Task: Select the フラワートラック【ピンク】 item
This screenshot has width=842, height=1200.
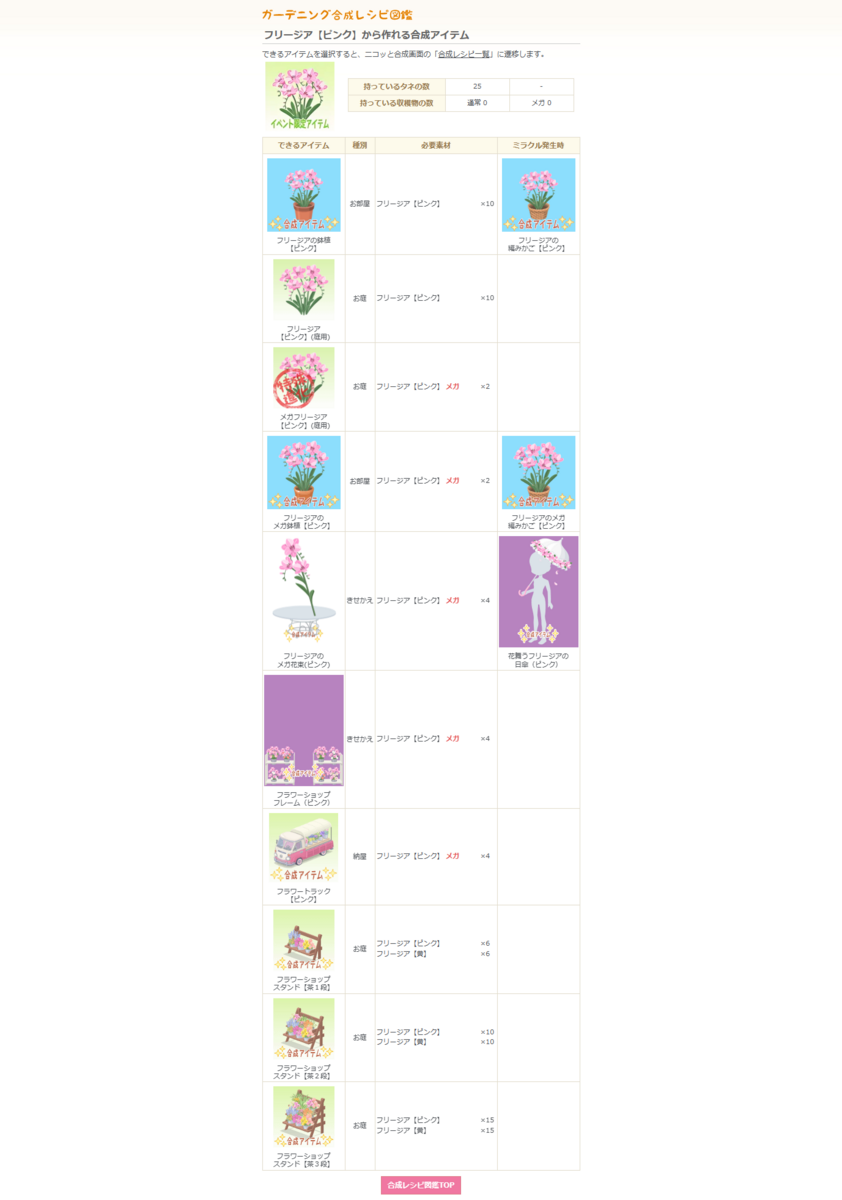Action: pyautogui.click(x=304, y=848)
